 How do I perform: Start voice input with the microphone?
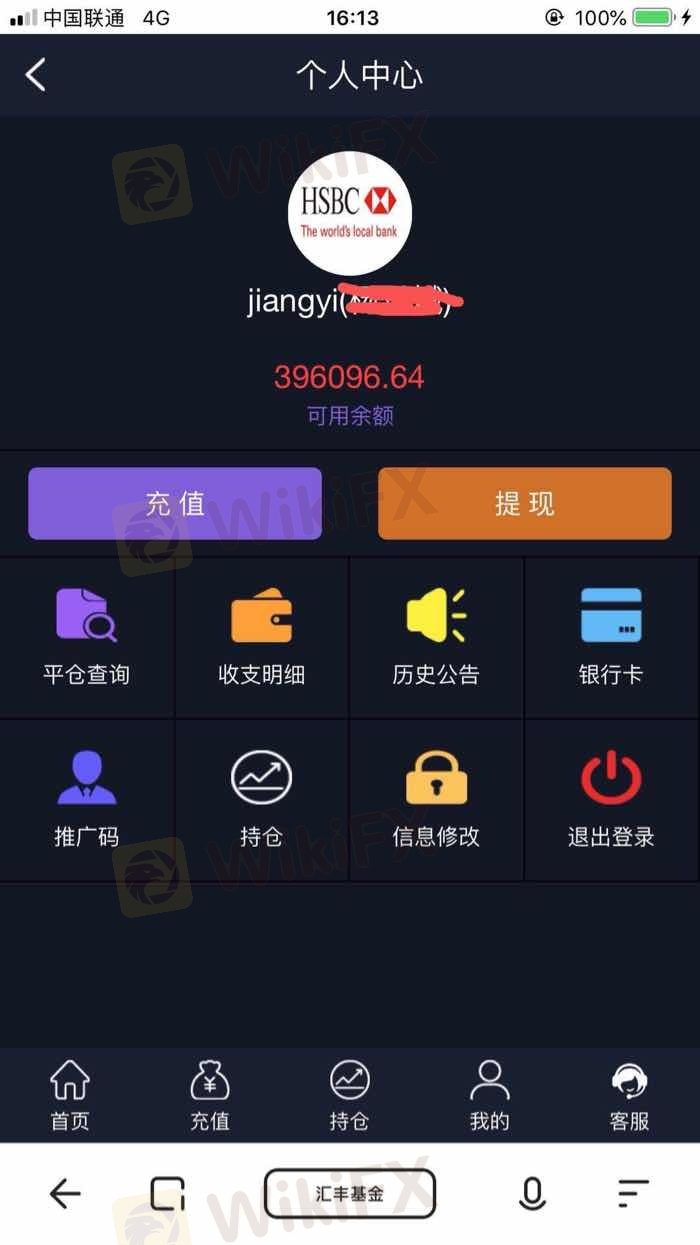pos(532,1193)
